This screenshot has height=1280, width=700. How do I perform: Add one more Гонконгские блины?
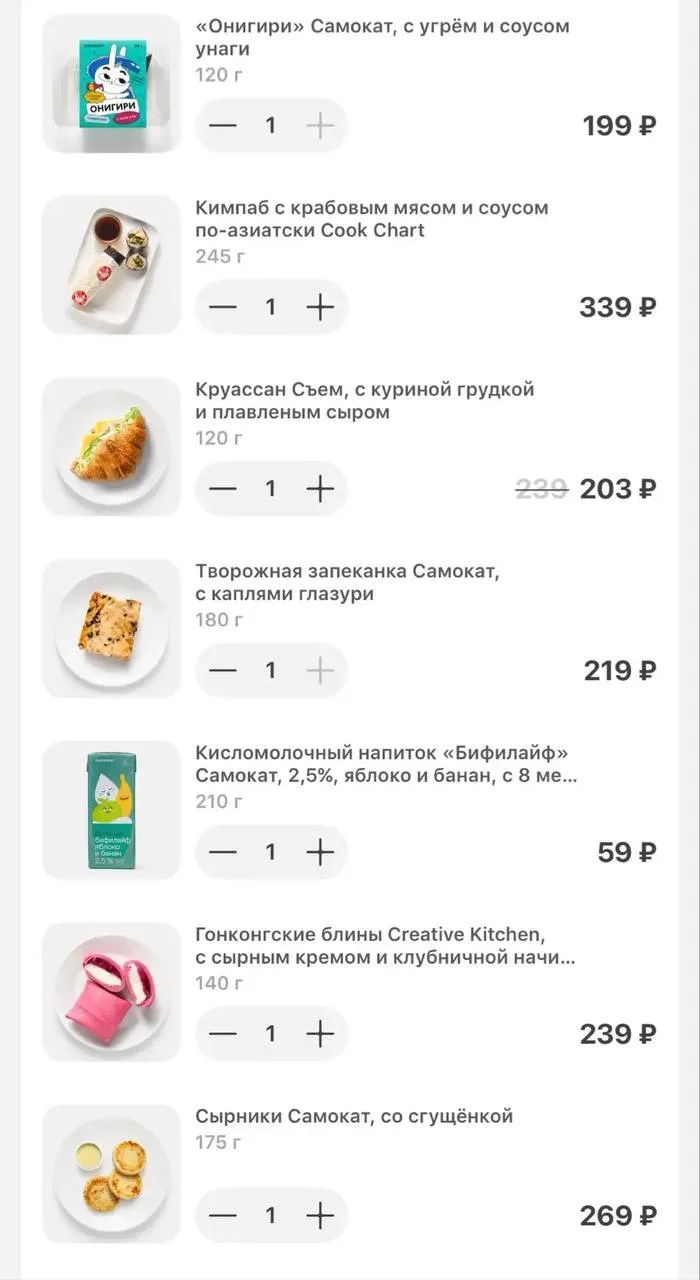319,1034
